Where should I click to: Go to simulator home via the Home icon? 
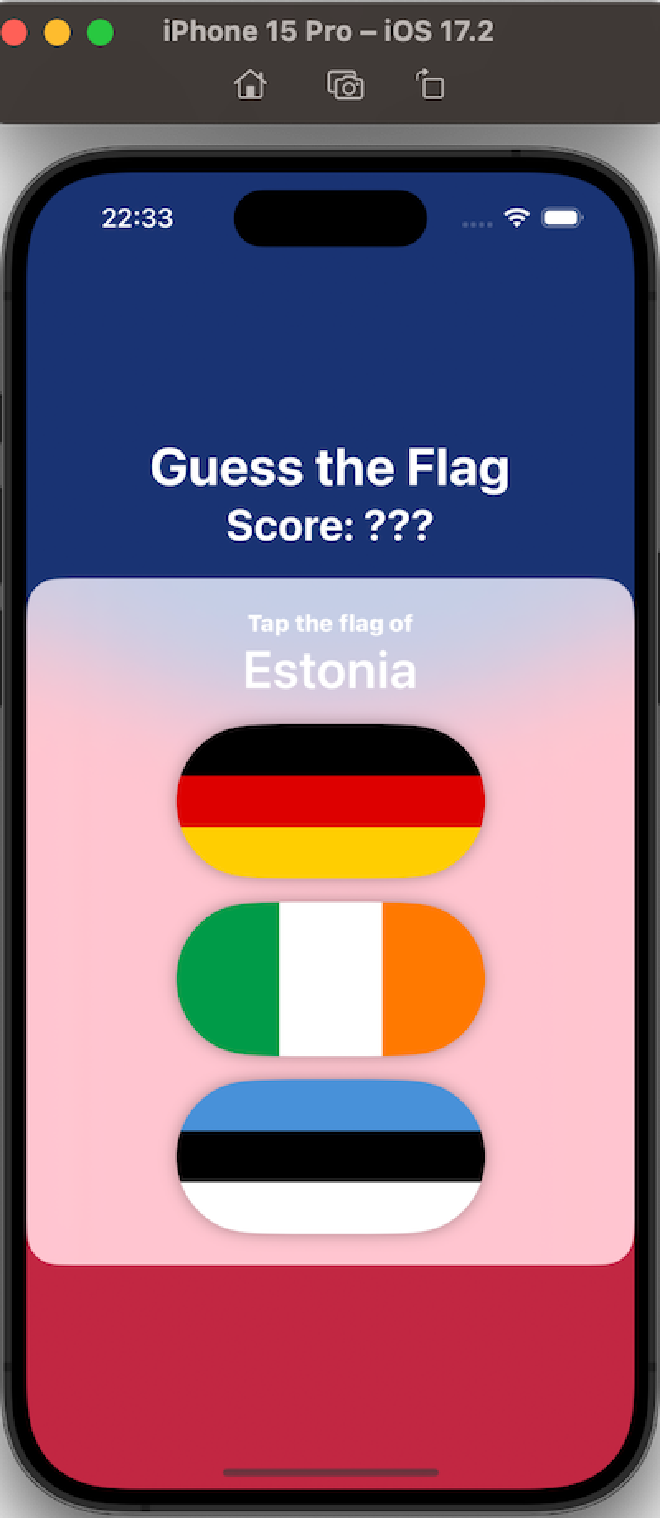tap(250, 85)
